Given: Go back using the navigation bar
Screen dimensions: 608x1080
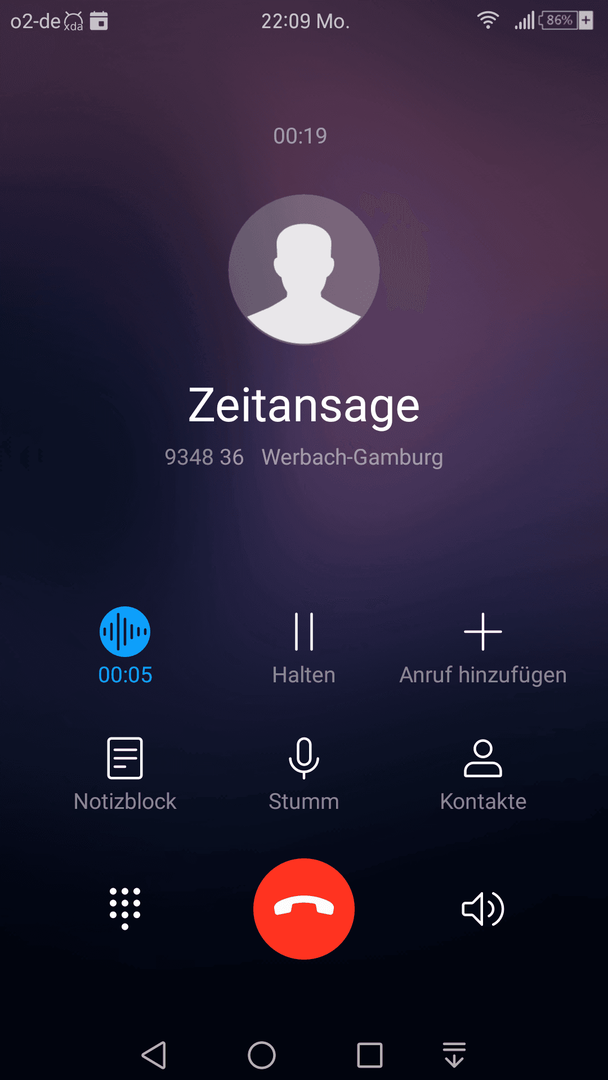Looking at the screenshot, I should (154, 1055).
